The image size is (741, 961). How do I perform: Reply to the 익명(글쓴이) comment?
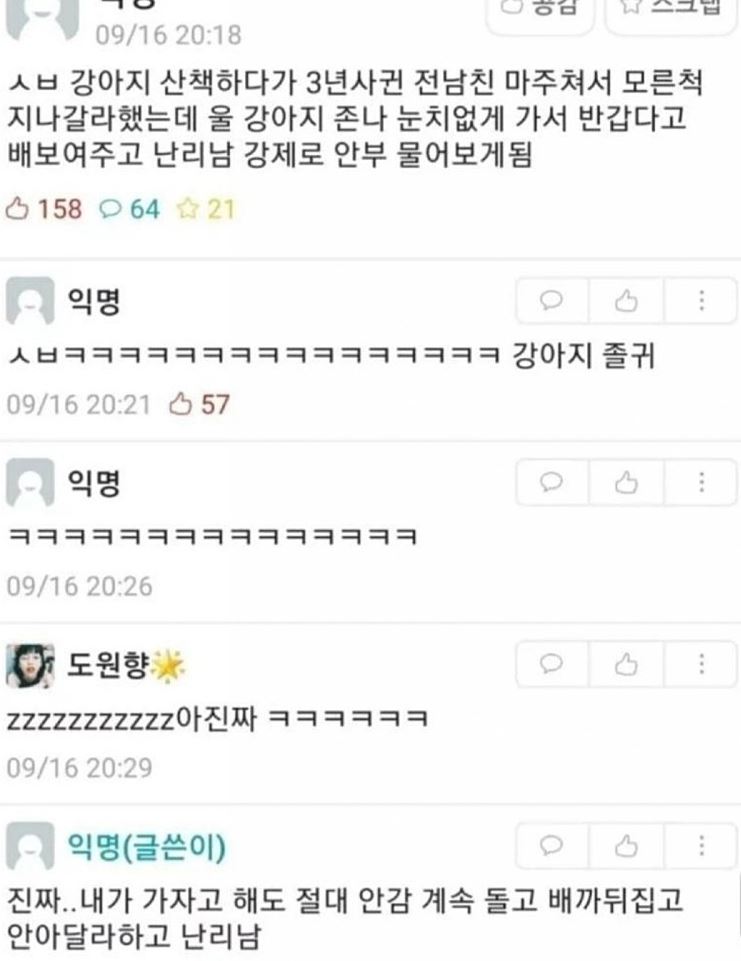[552, 846]
